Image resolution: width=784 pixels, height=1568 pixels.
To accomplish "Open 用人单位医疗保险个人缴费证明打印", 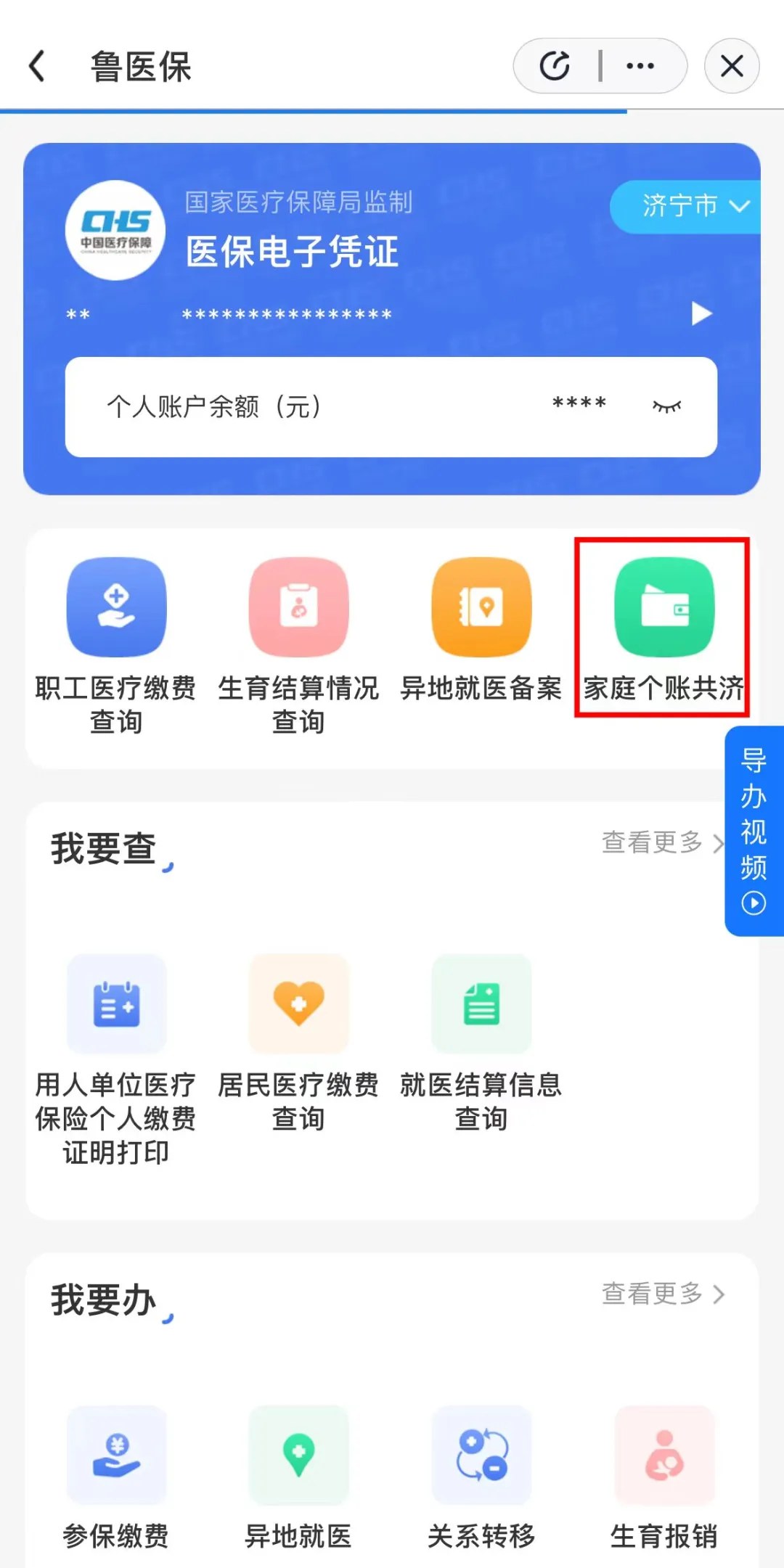I will [116, 1004].
